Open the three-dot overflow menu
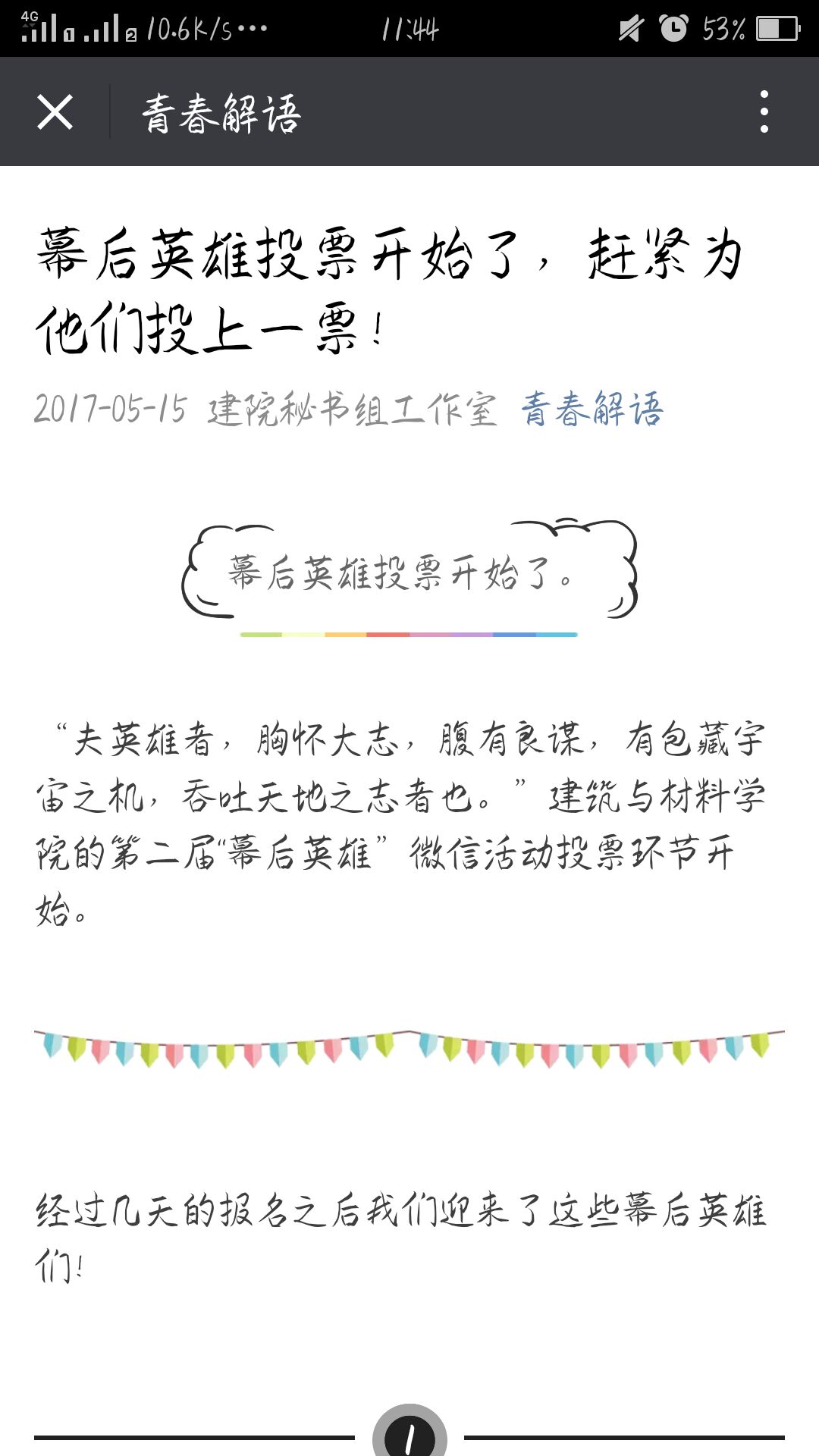819x1456 pixels. coord(764,111)
